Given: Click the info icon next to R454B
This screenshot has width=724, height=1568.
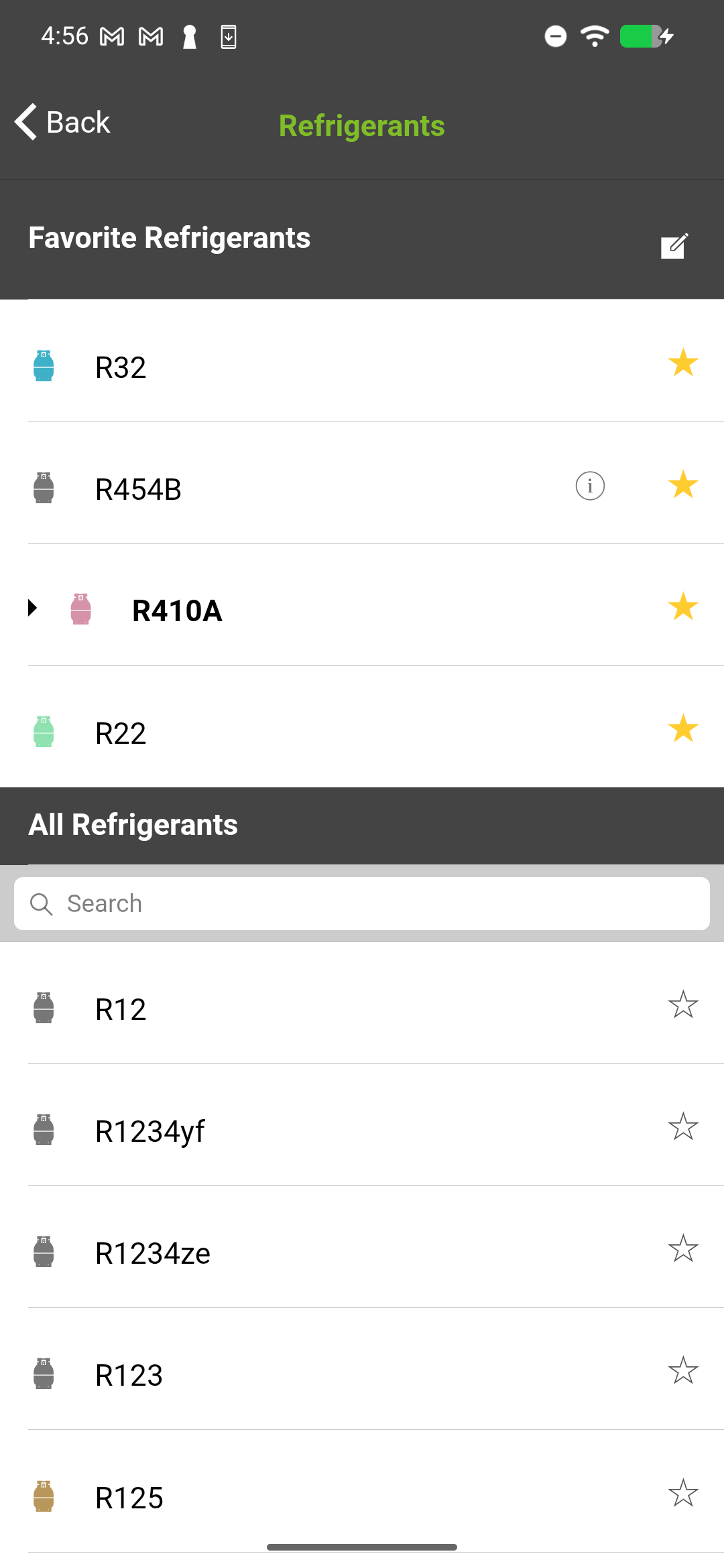Looking at the screenshot, I should 589,486.
